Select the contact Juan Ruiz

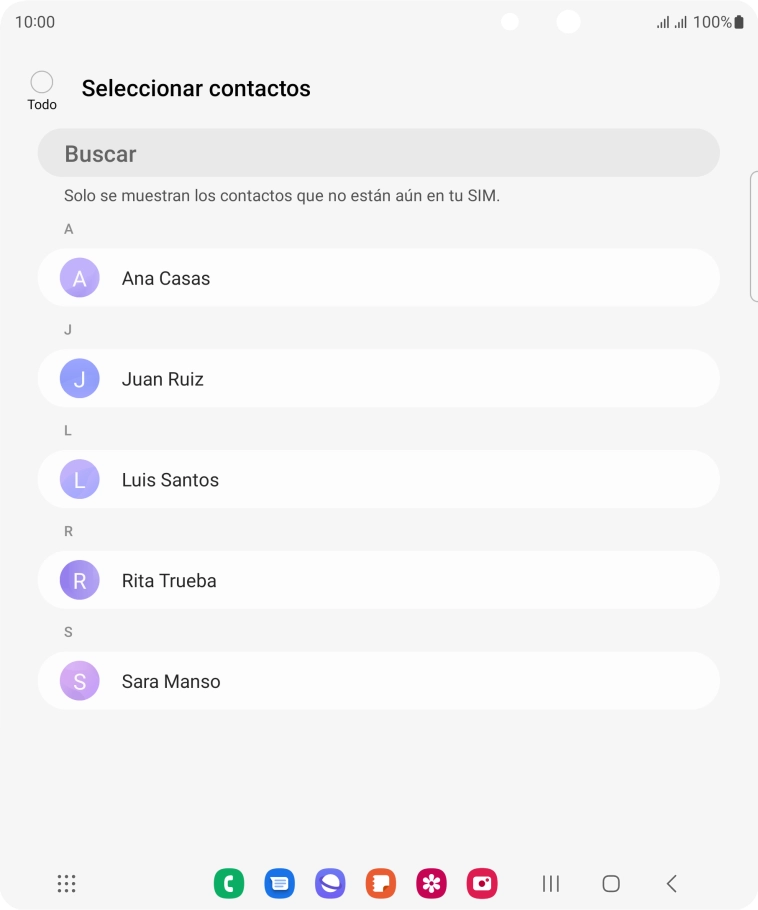378,379
